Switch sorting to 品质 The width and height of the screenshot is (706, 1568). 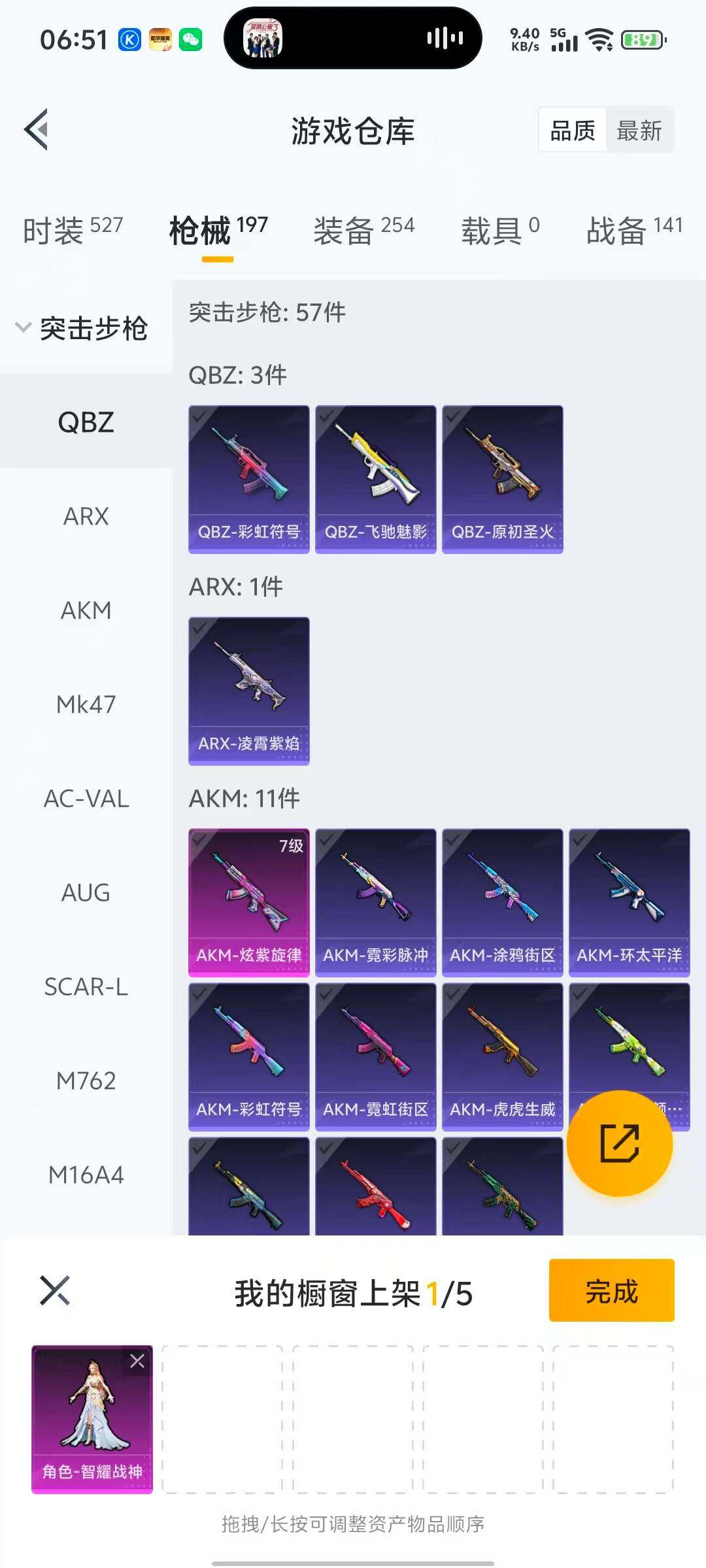point(573,131)
